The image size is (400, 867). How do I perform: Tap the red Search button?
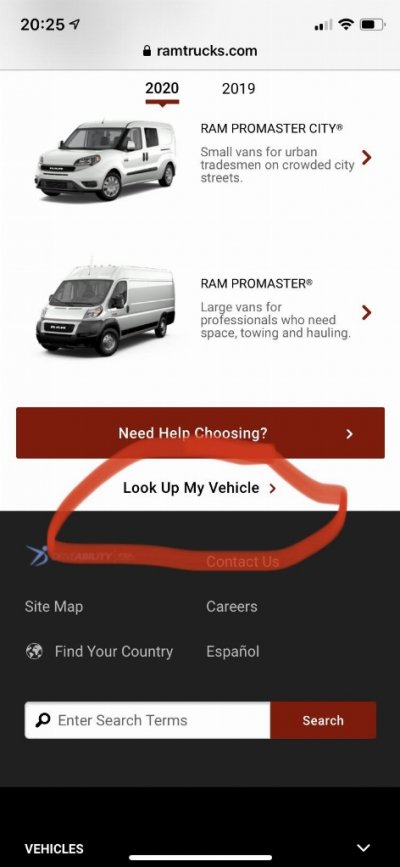click(323, 720)
